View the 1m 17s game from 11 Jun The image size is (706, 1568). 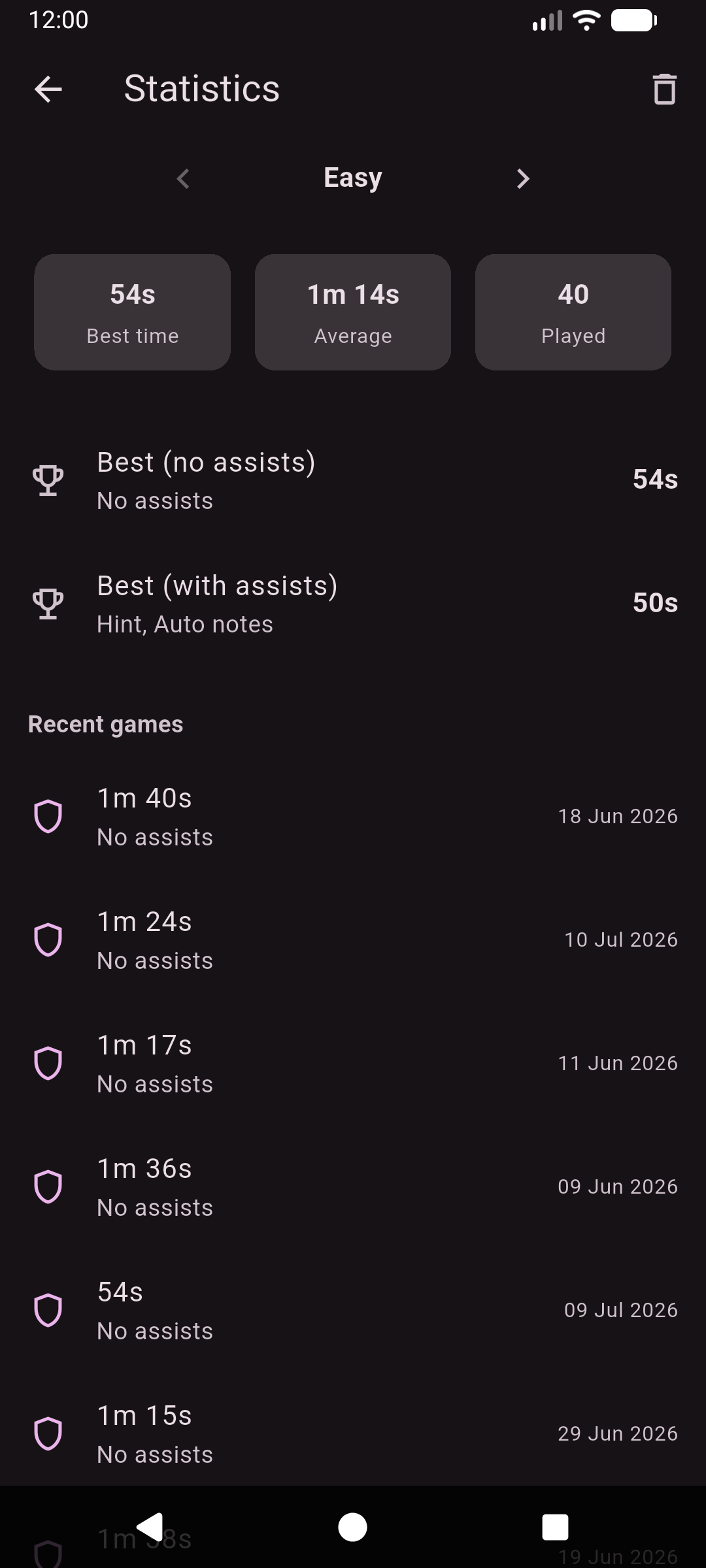pos(353,1064)
